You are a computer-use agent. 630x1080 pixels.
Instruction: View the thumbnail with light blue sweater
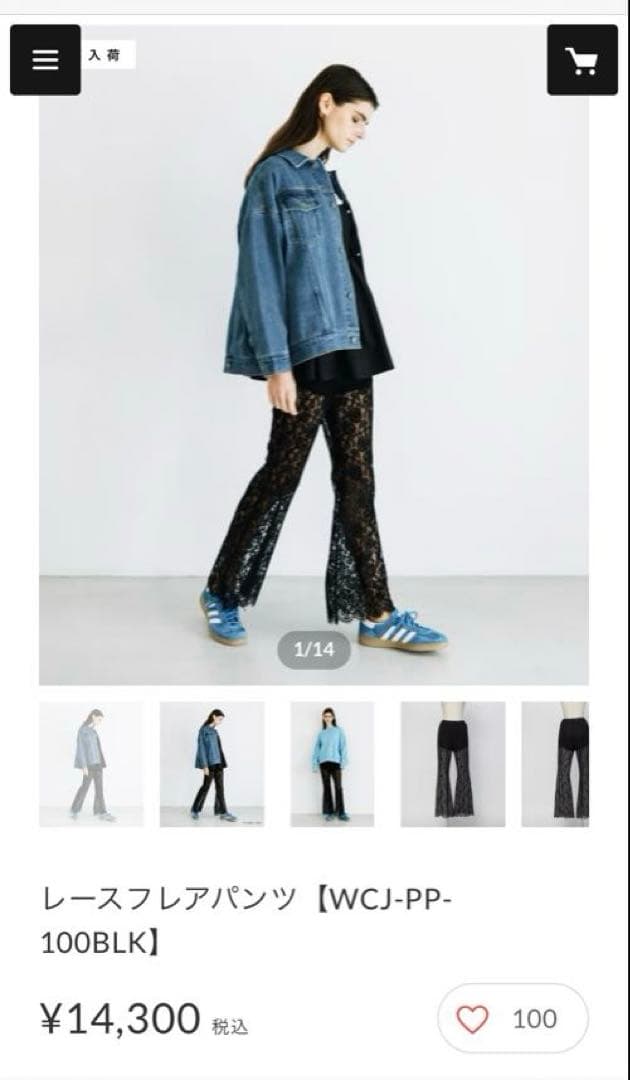pyautogui.click(x=332, y=764)
